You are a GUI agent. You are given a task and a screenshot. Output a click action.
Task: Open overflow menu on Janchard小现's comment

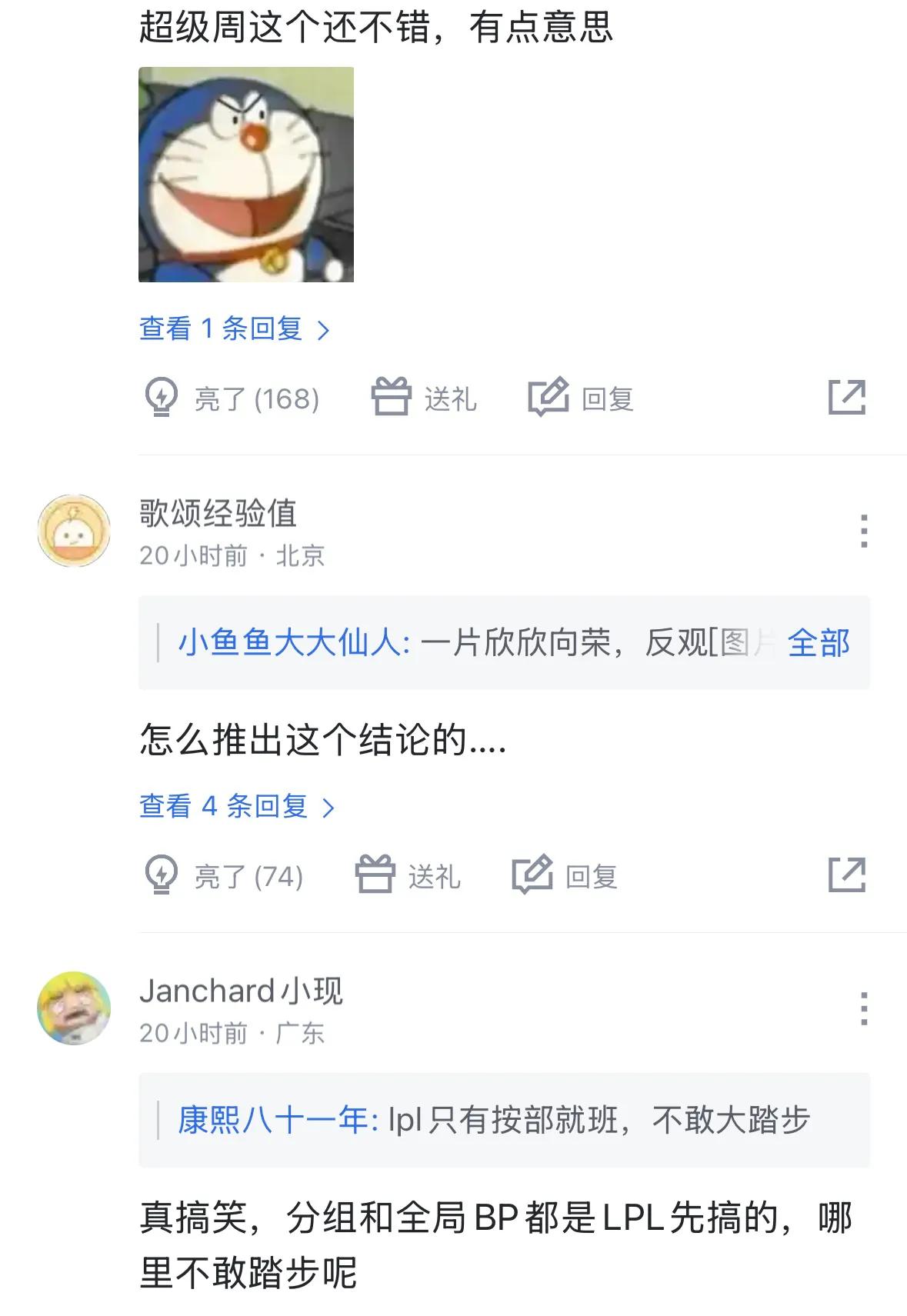864,1008
